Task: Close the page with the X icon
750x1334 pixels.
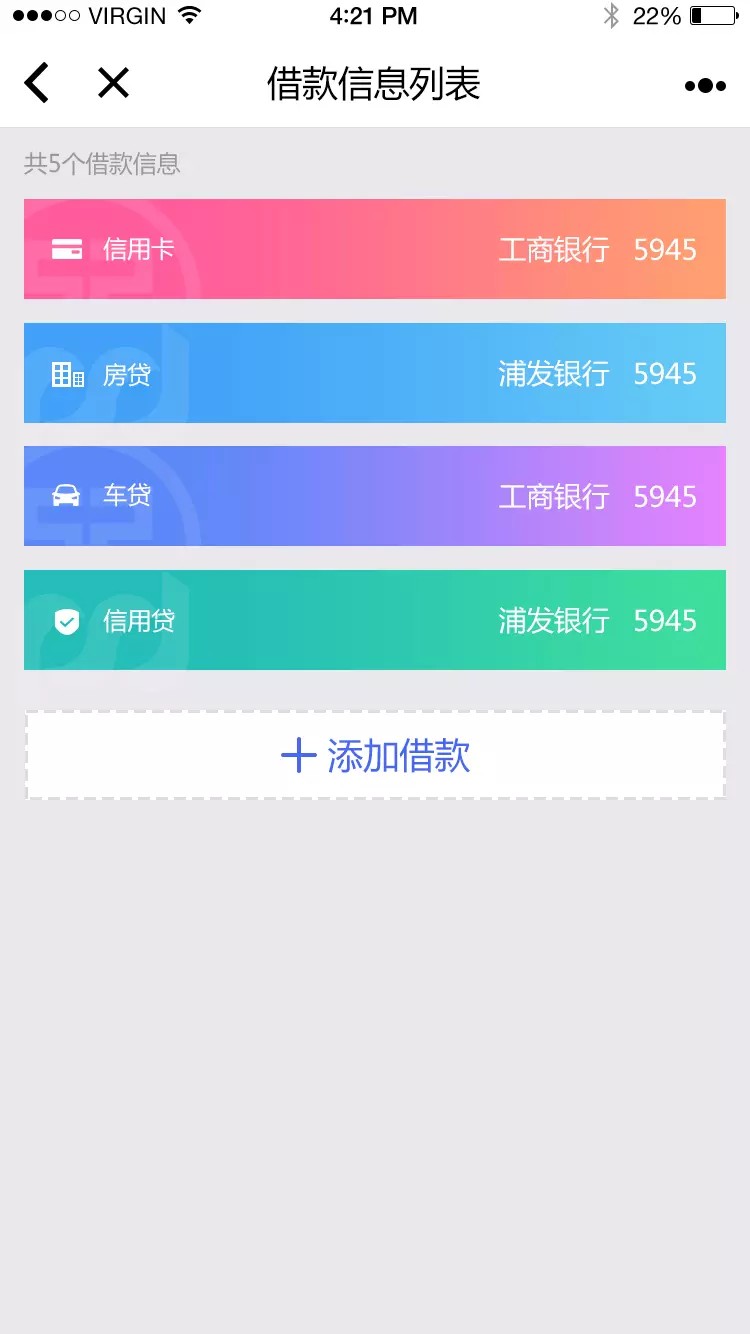Action: point(113,83)
